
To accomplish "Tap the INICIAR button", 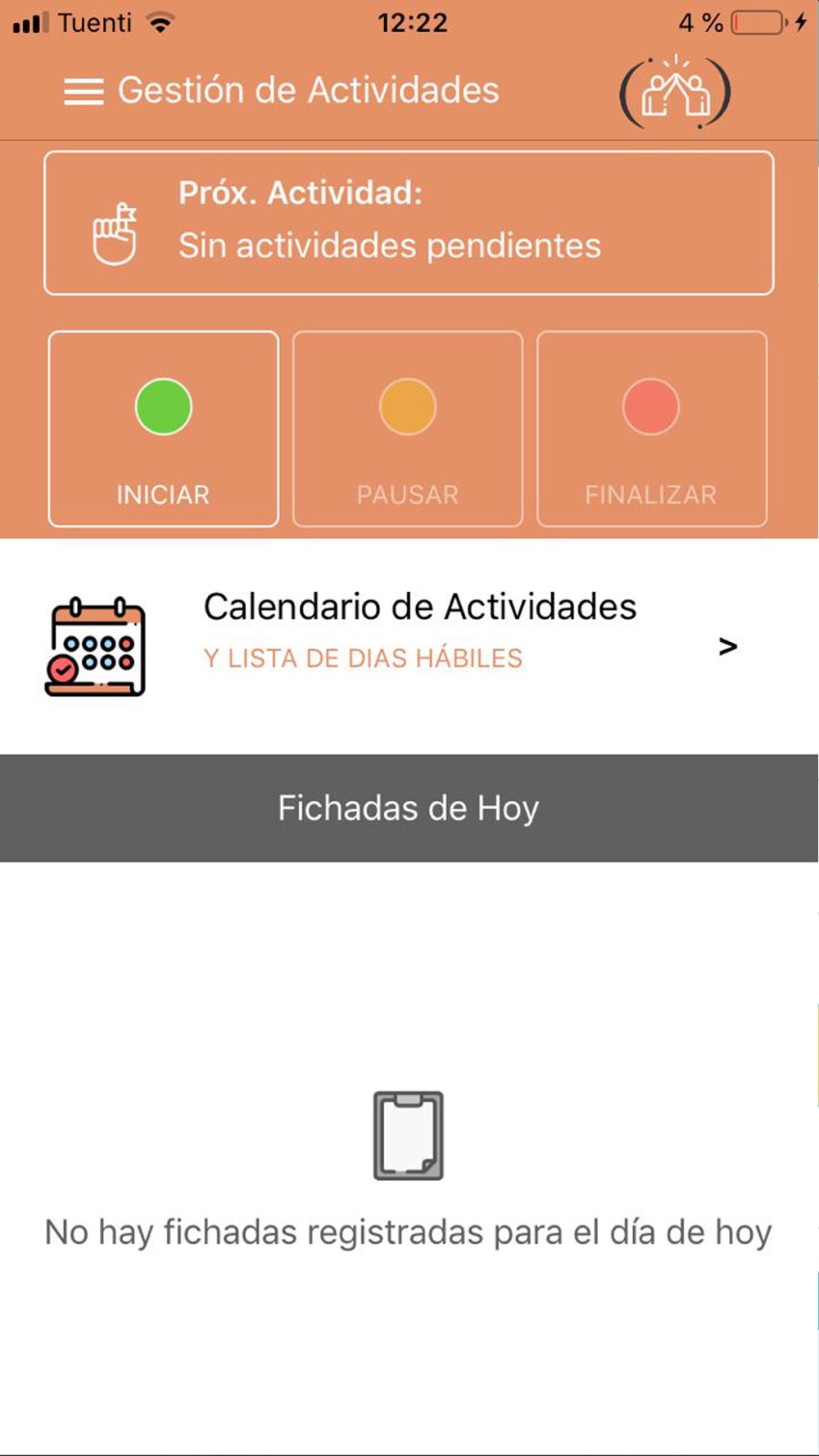I will [163, 428].
